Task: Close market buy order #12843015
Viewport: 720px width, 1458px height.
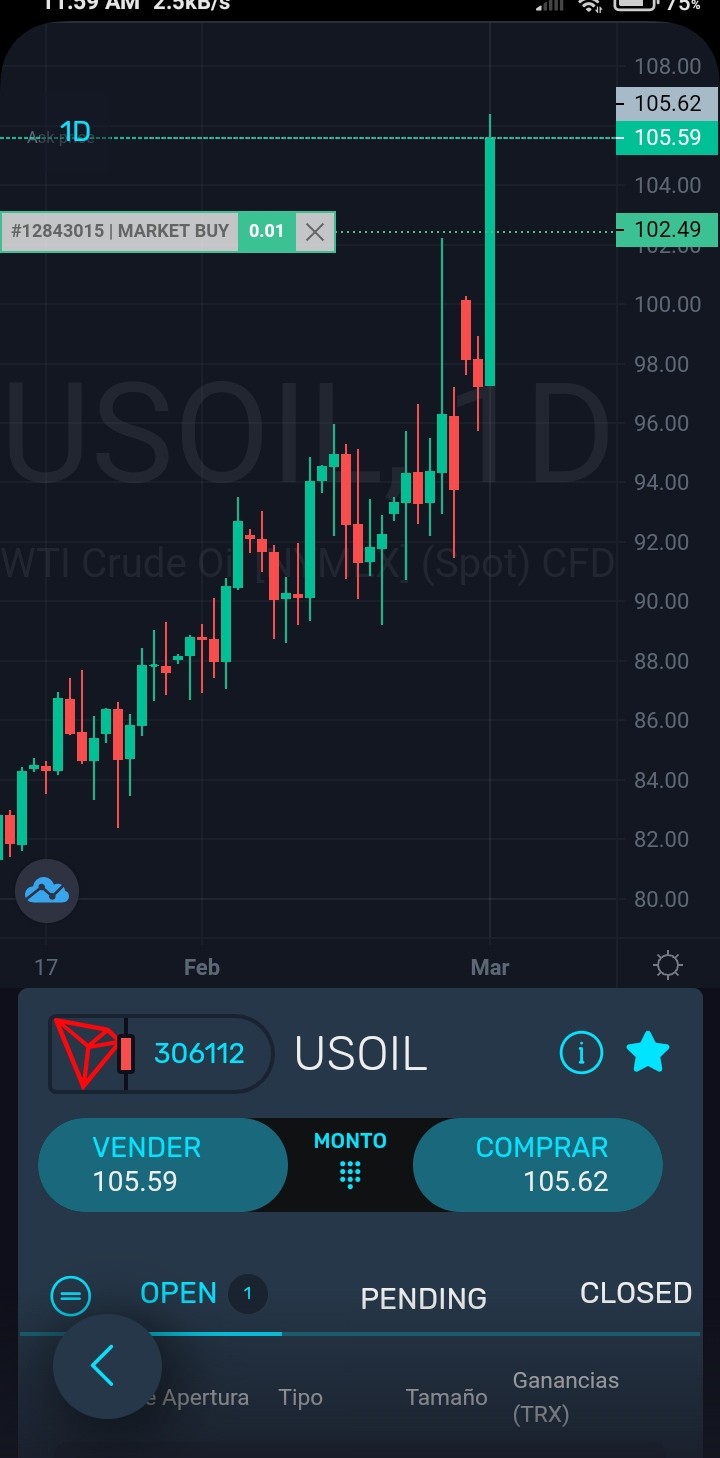Action: [x=315, y=232]
